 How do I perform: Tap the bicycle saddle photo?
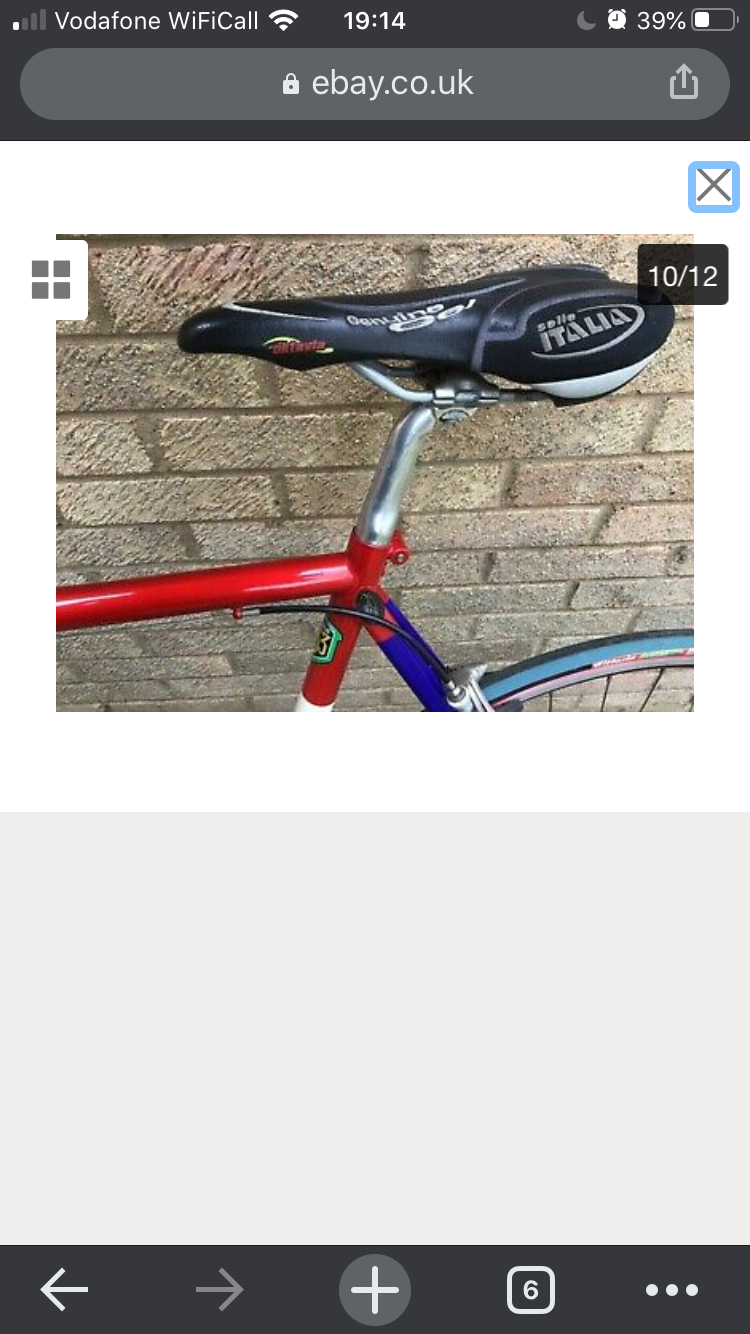click(x=375, y=473)
